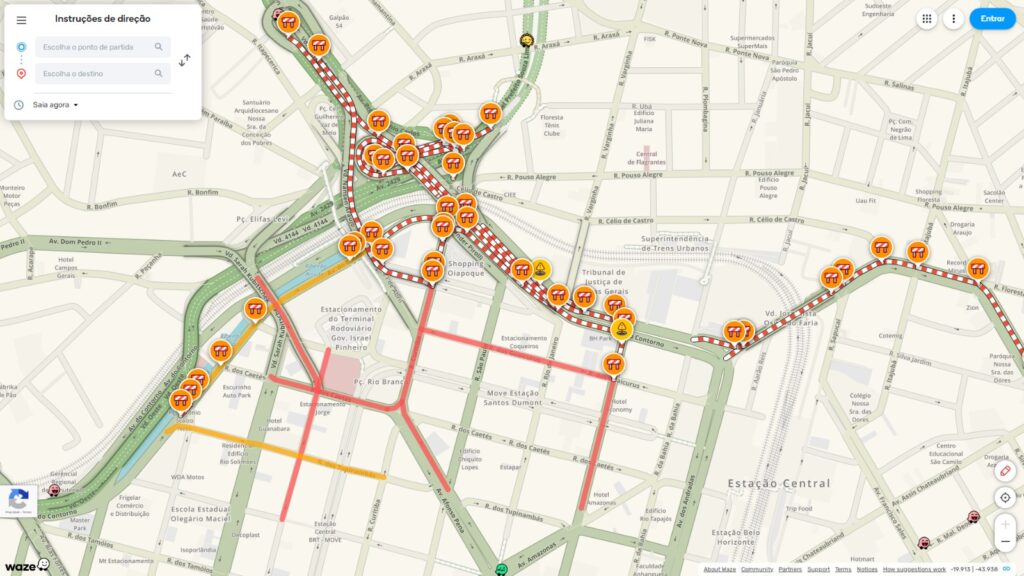Zoom out of the map
Screen dimensions: 1024x576
(1005, 542)
